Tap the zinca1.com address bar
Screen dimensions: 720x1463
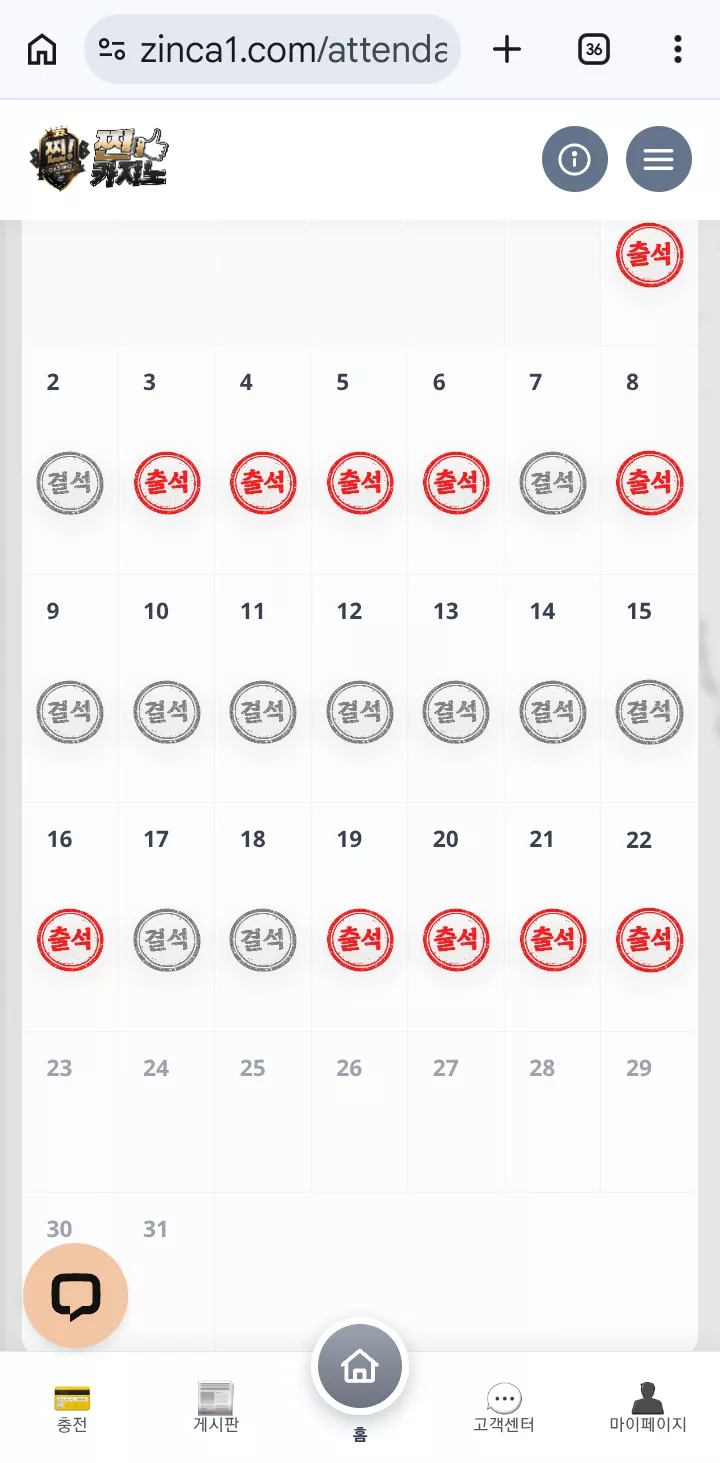coord(272,49)
